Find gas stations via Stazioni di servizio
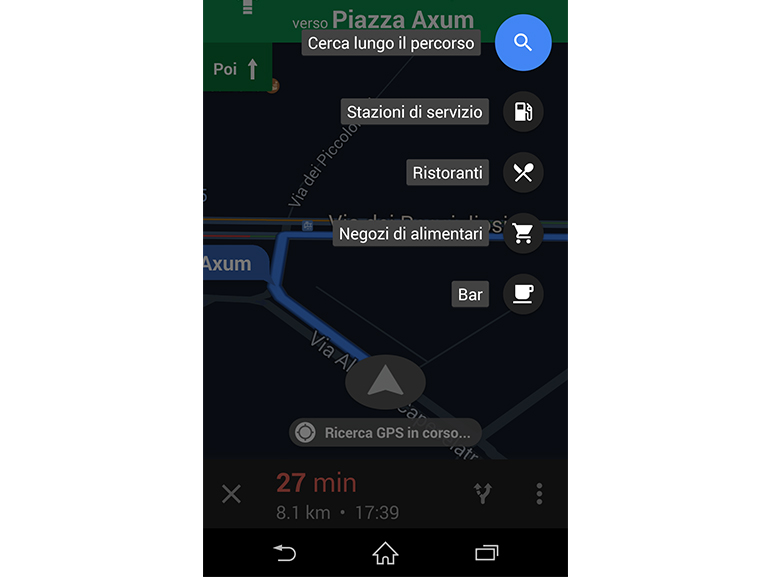The height and width of the screenshot is (577, 770). [523, 112]
